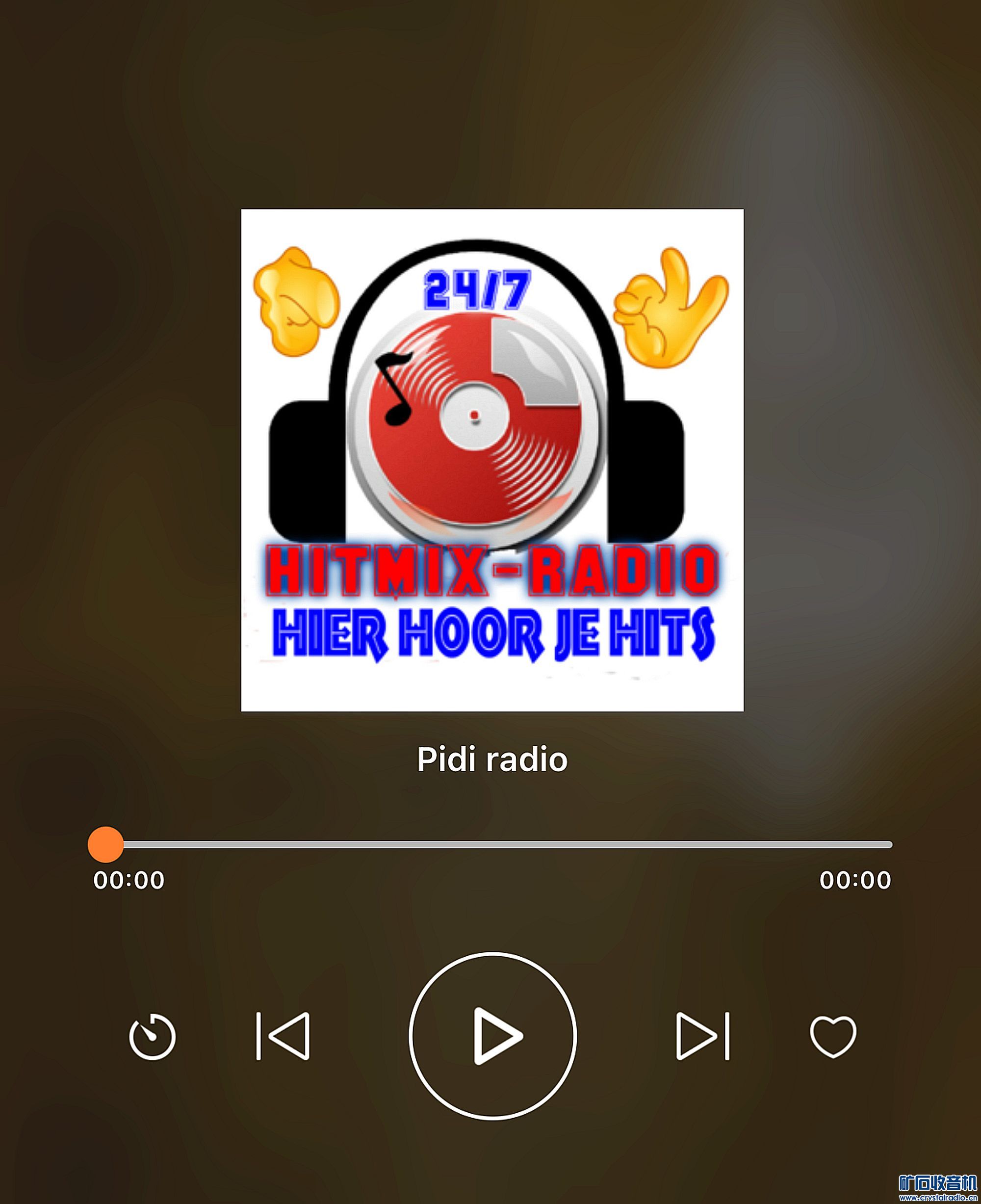Skip to the next station
This screenshot has width=981, height=1204.
(x=702, y=1036)
